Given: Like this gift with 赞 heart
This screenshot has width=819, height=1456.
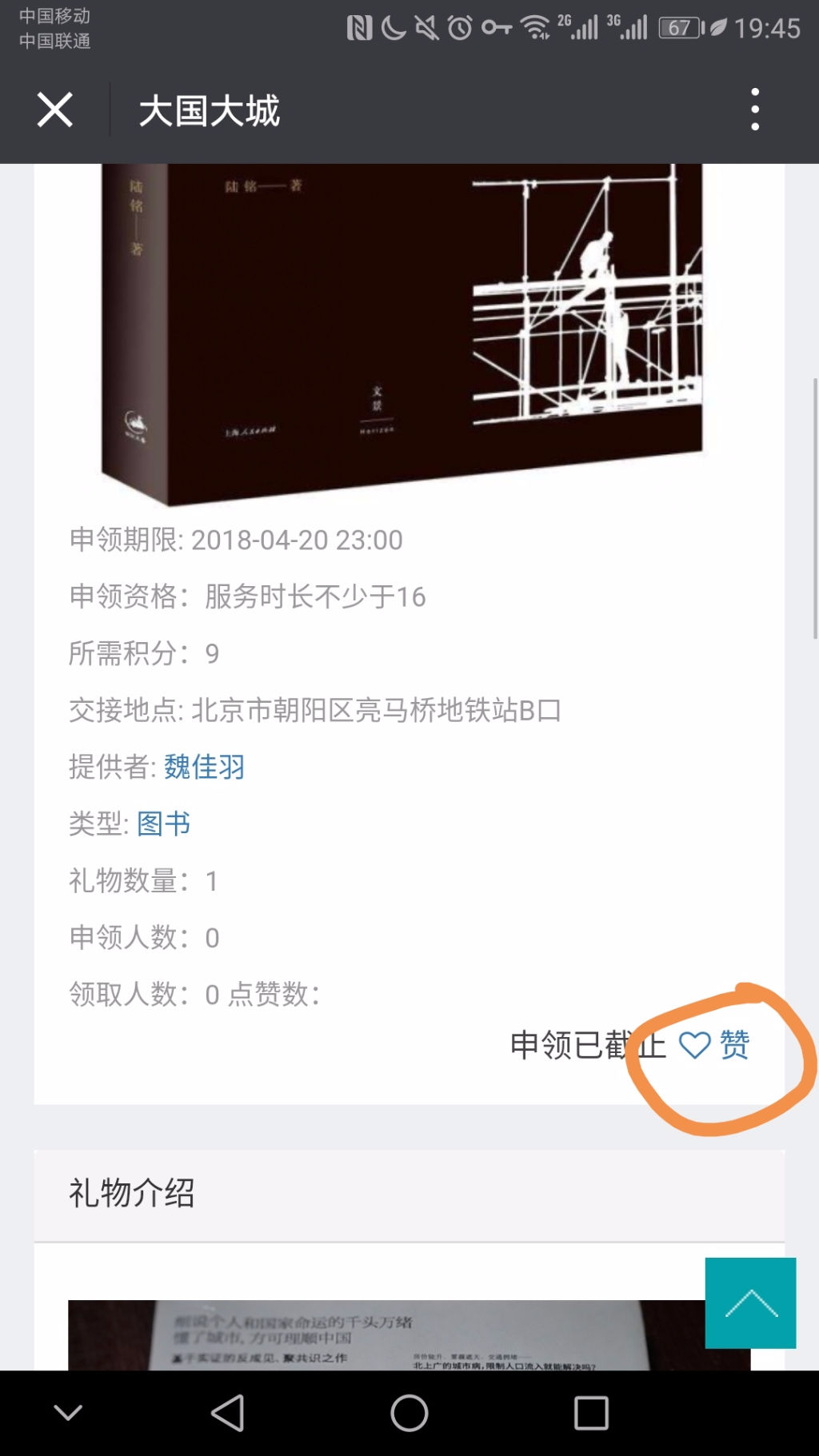Looking at the screenshot, I should (713, 1045).
